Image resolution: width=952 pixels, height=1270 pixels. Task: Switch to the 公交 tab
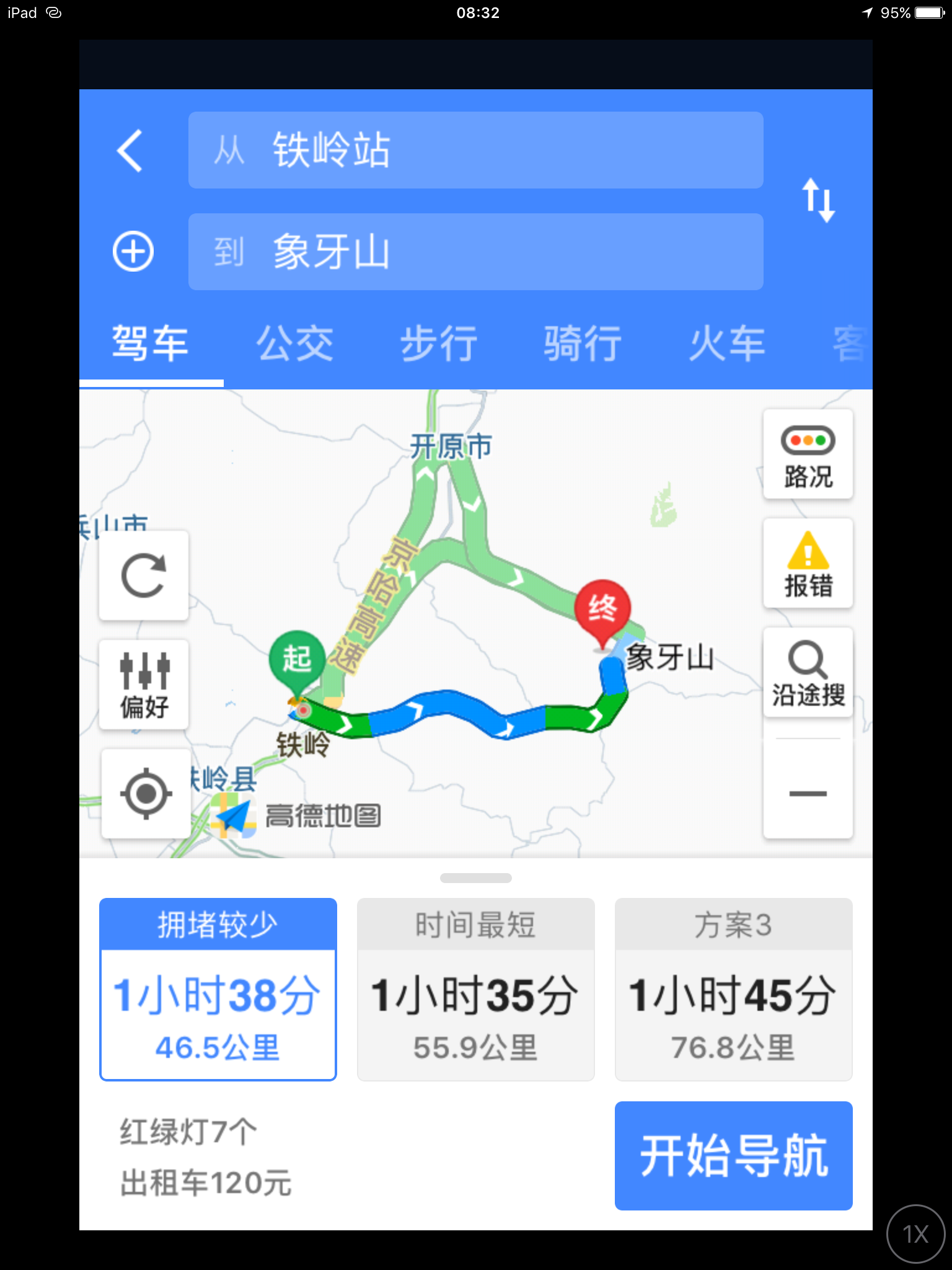point(295,344)
